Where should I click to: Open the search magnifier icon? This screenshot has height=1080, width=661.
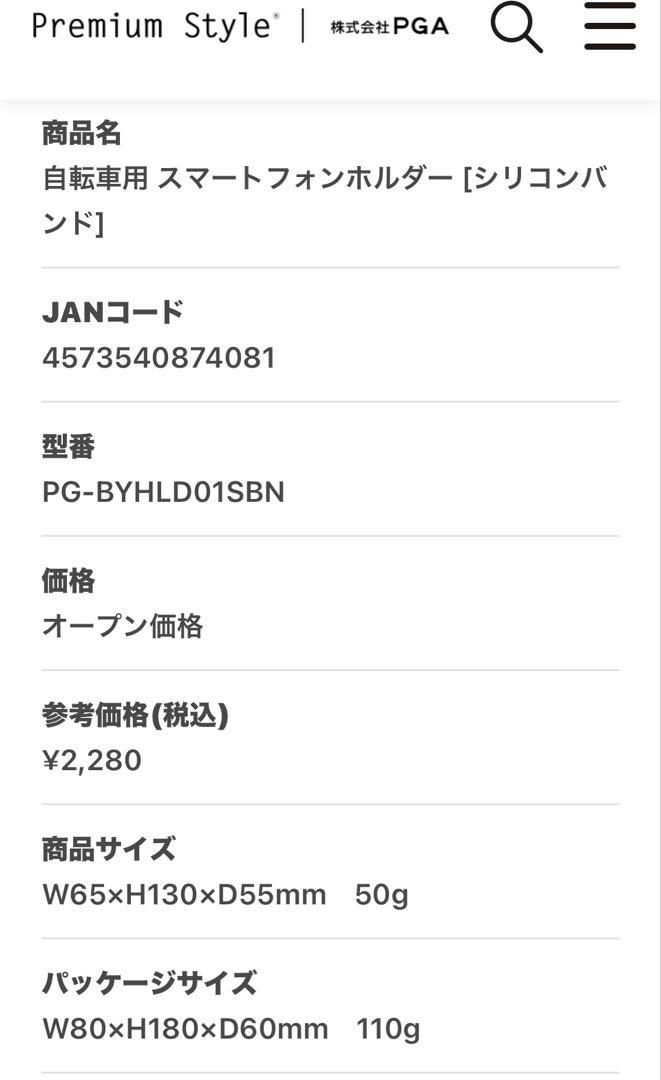tap(516, 26)
